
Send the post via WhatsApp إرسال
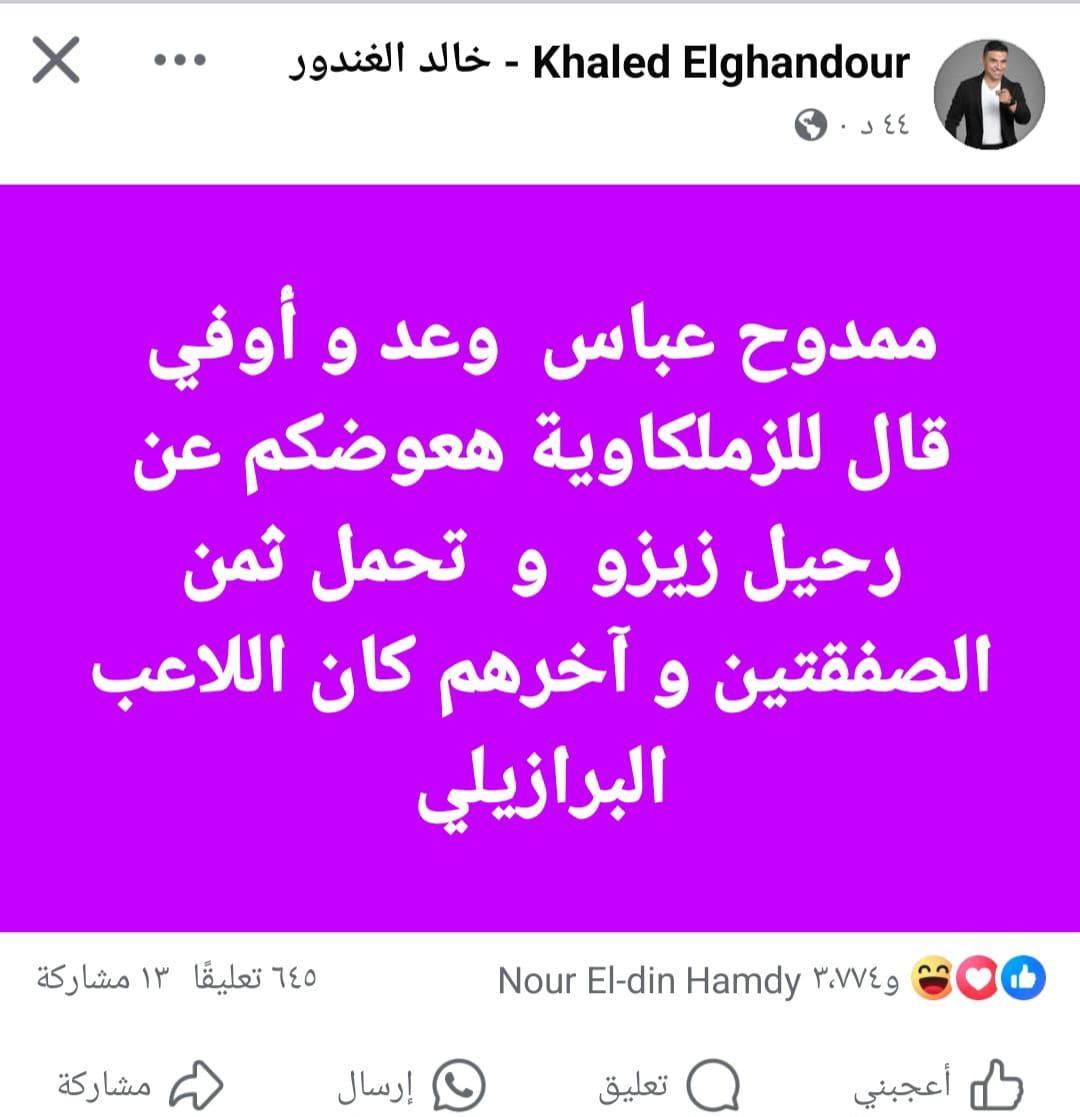coord(410,1085)
